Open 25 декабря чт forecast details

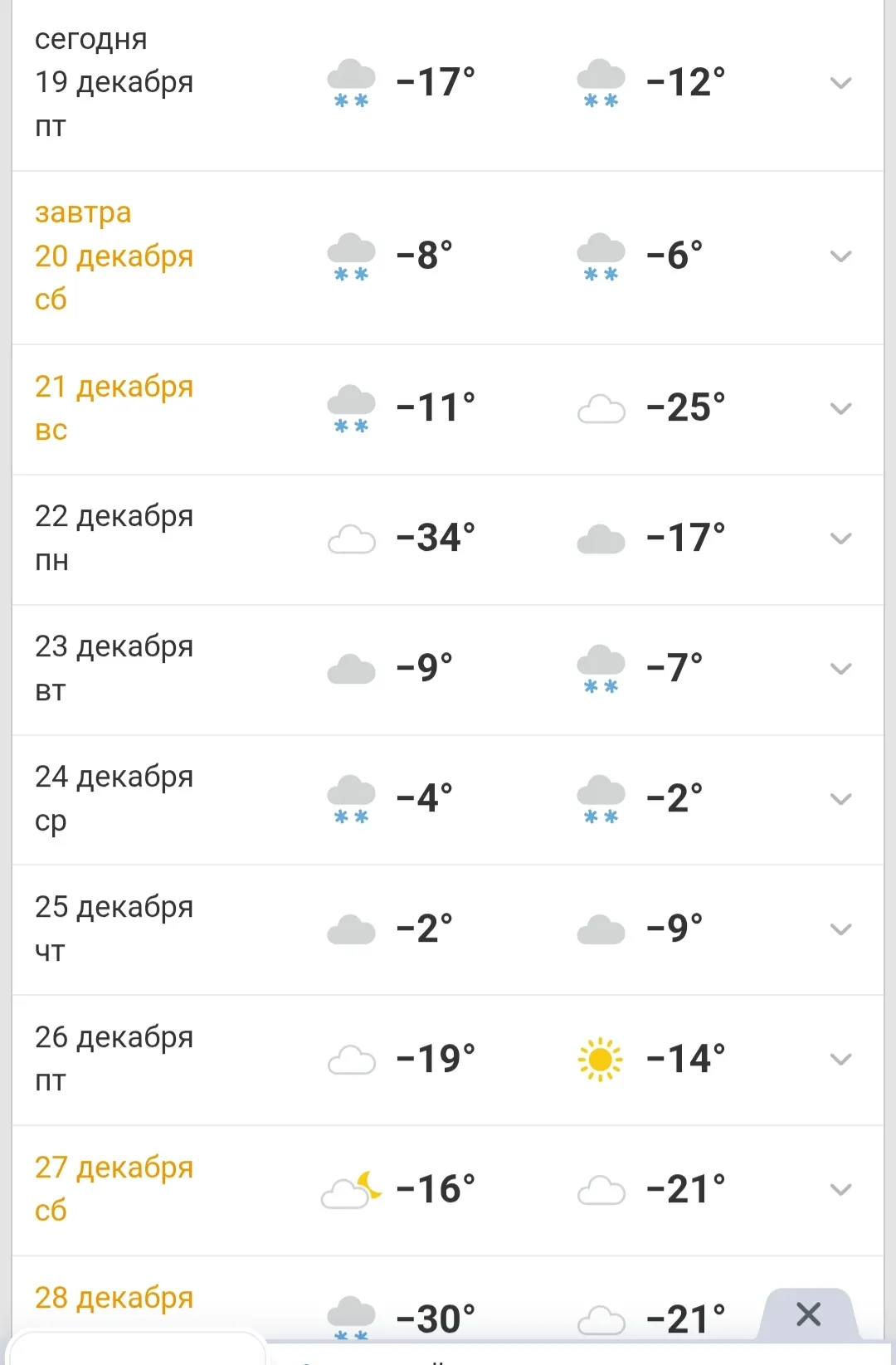coord(840,929)
